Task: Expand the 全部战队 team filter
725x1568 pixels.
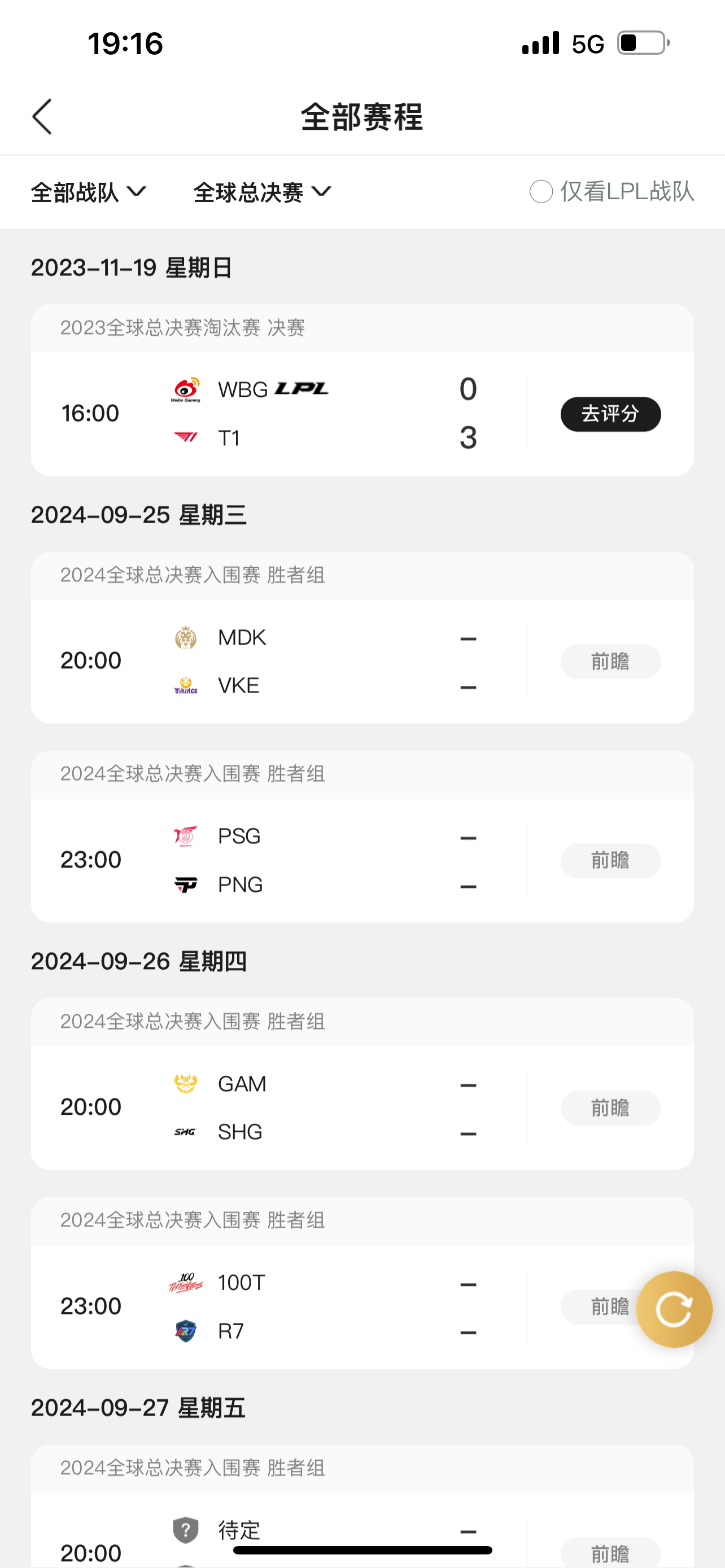Action: 89,192
